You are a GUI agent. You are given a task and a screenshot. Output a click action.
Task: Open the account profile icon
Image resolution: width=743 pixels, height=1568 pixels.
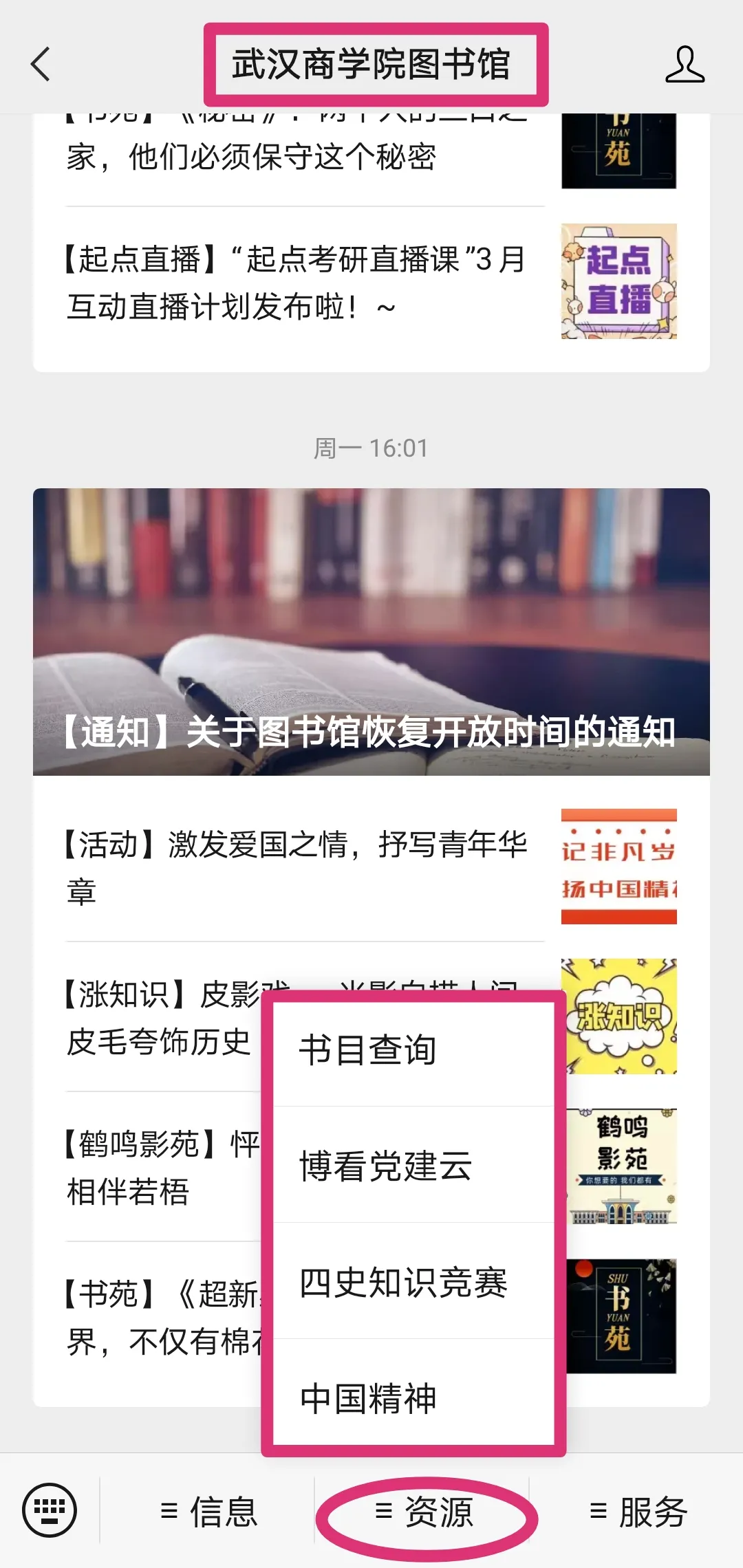[685, 65]
